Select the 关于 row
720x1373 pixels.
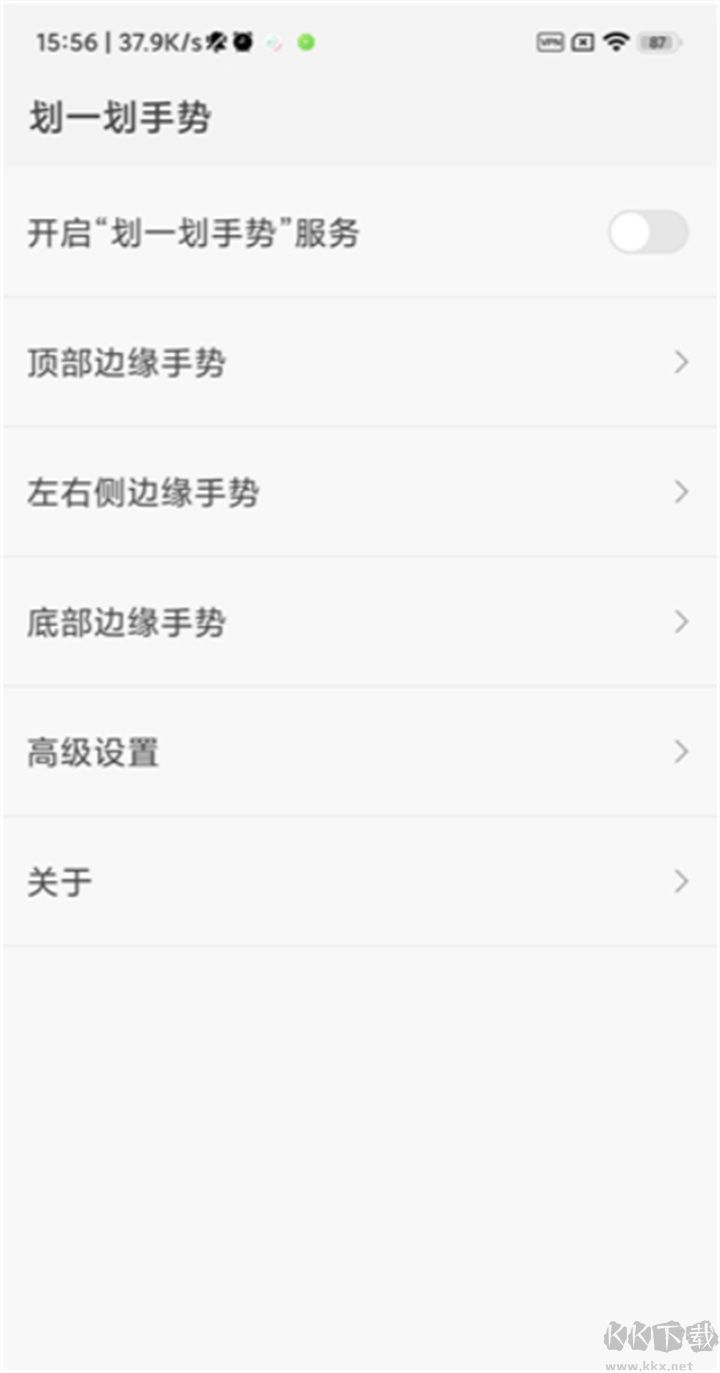point(360,881)
